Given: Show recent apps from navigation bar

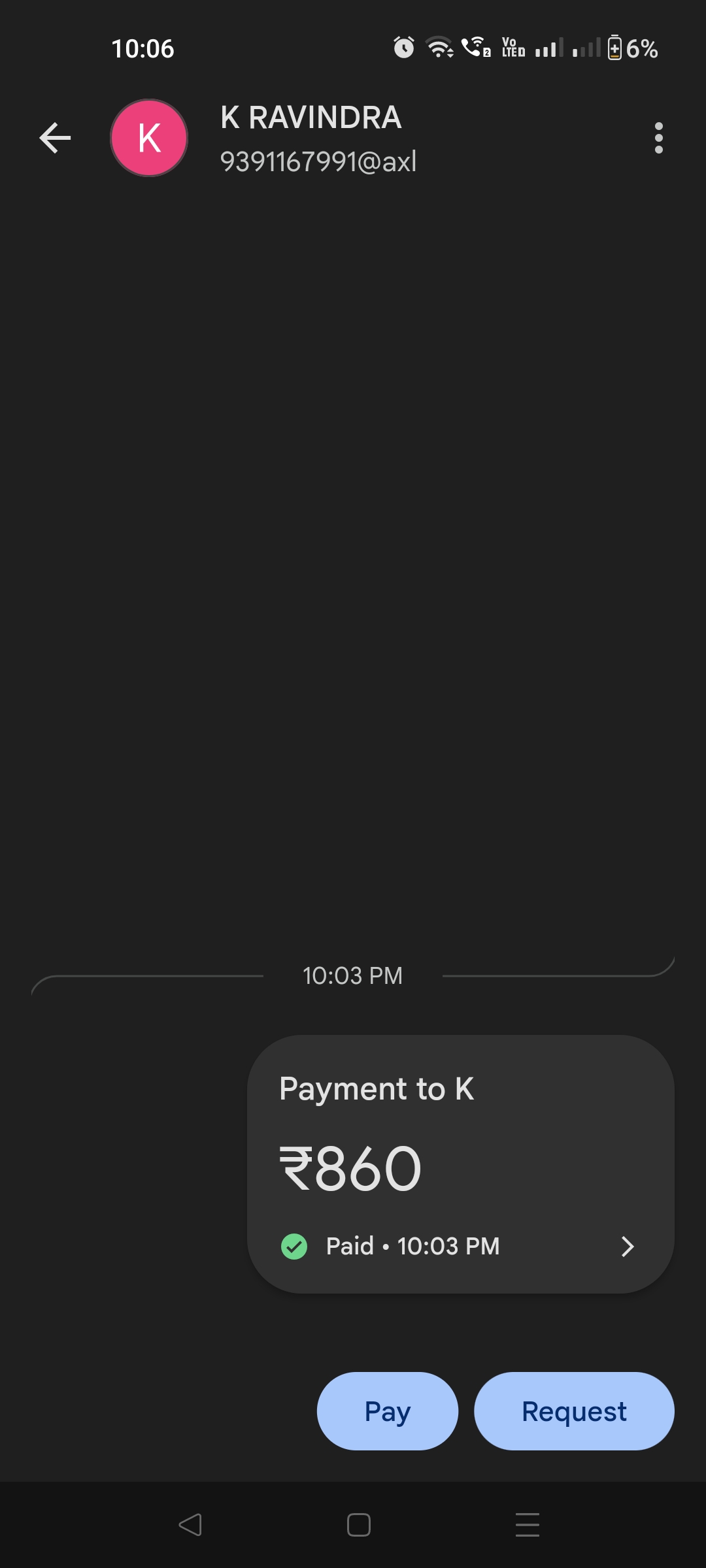Looking at the screenshot, I should tap(527, 1525).
